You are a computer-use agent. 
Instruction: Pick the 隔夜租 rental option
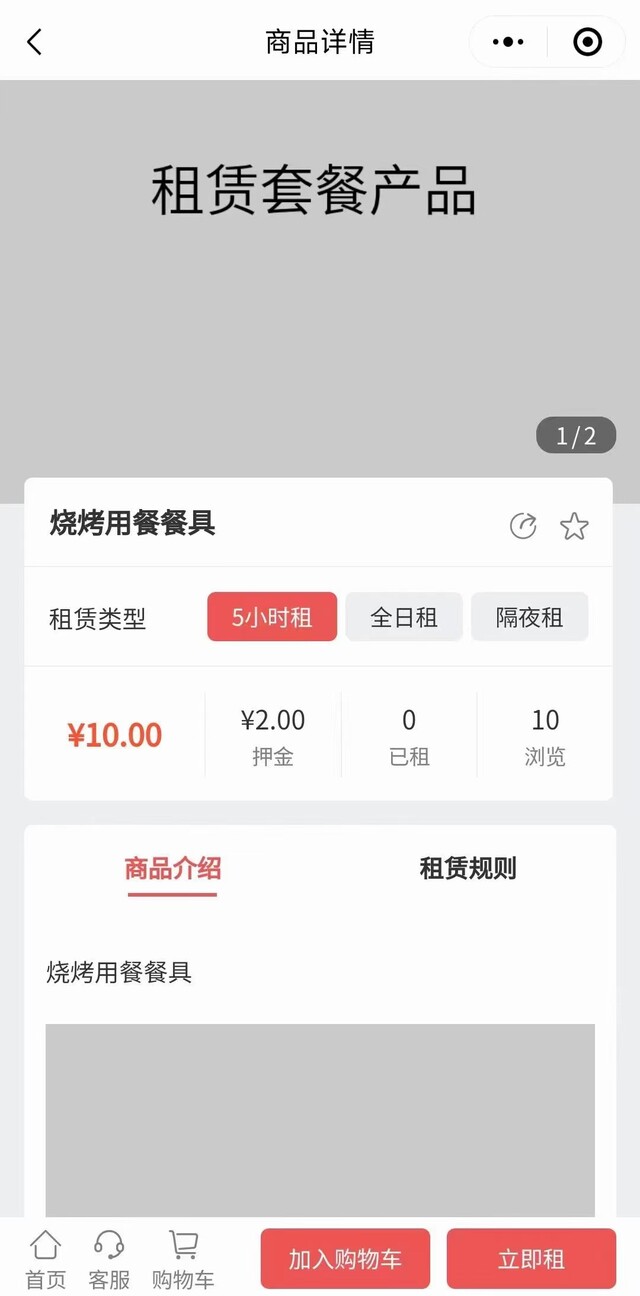(529, 617)
